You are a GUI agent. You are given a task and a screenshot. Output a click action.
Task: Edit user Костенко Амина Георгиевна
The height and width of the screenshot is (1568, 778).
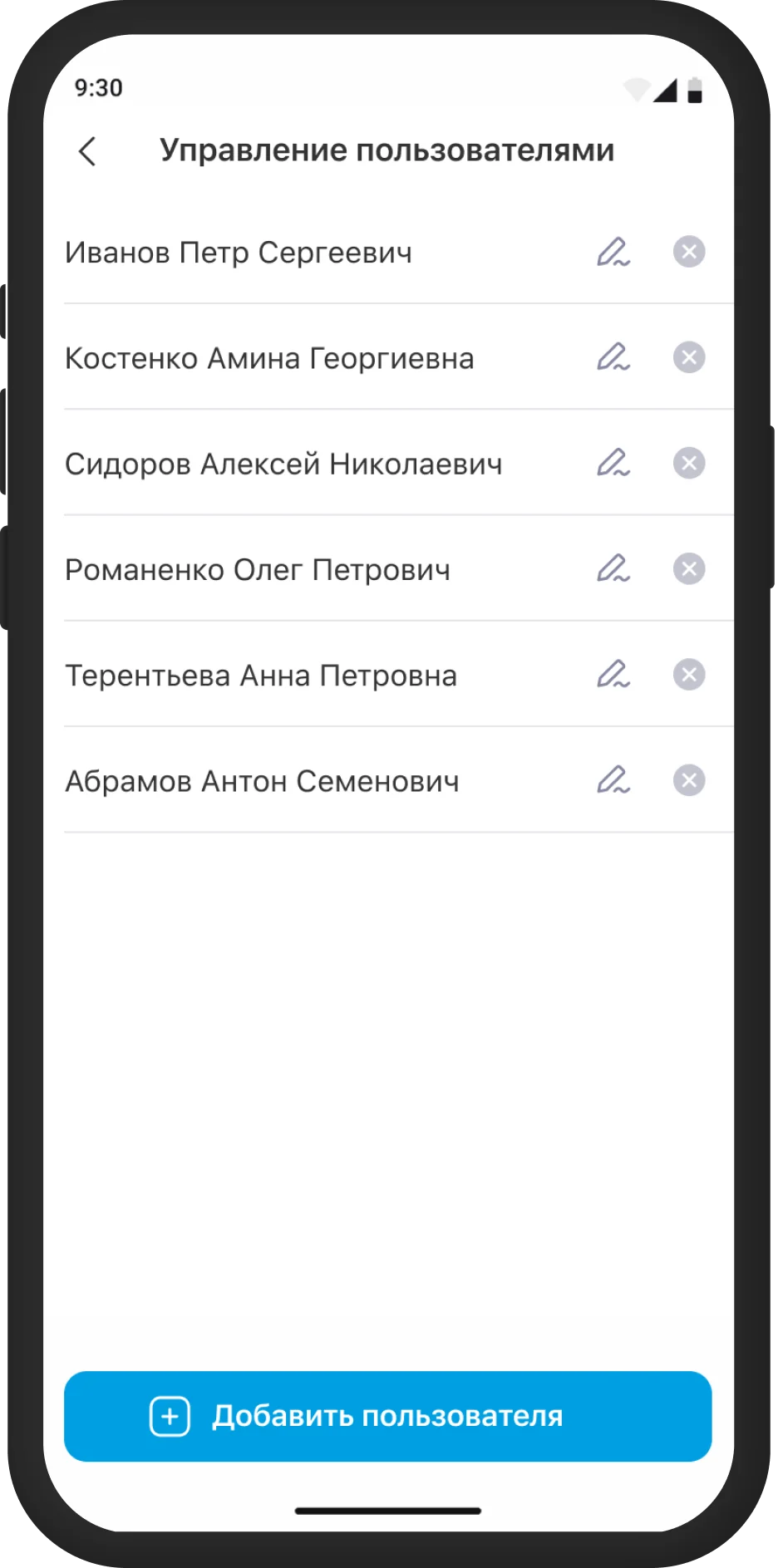pos(613,357)
